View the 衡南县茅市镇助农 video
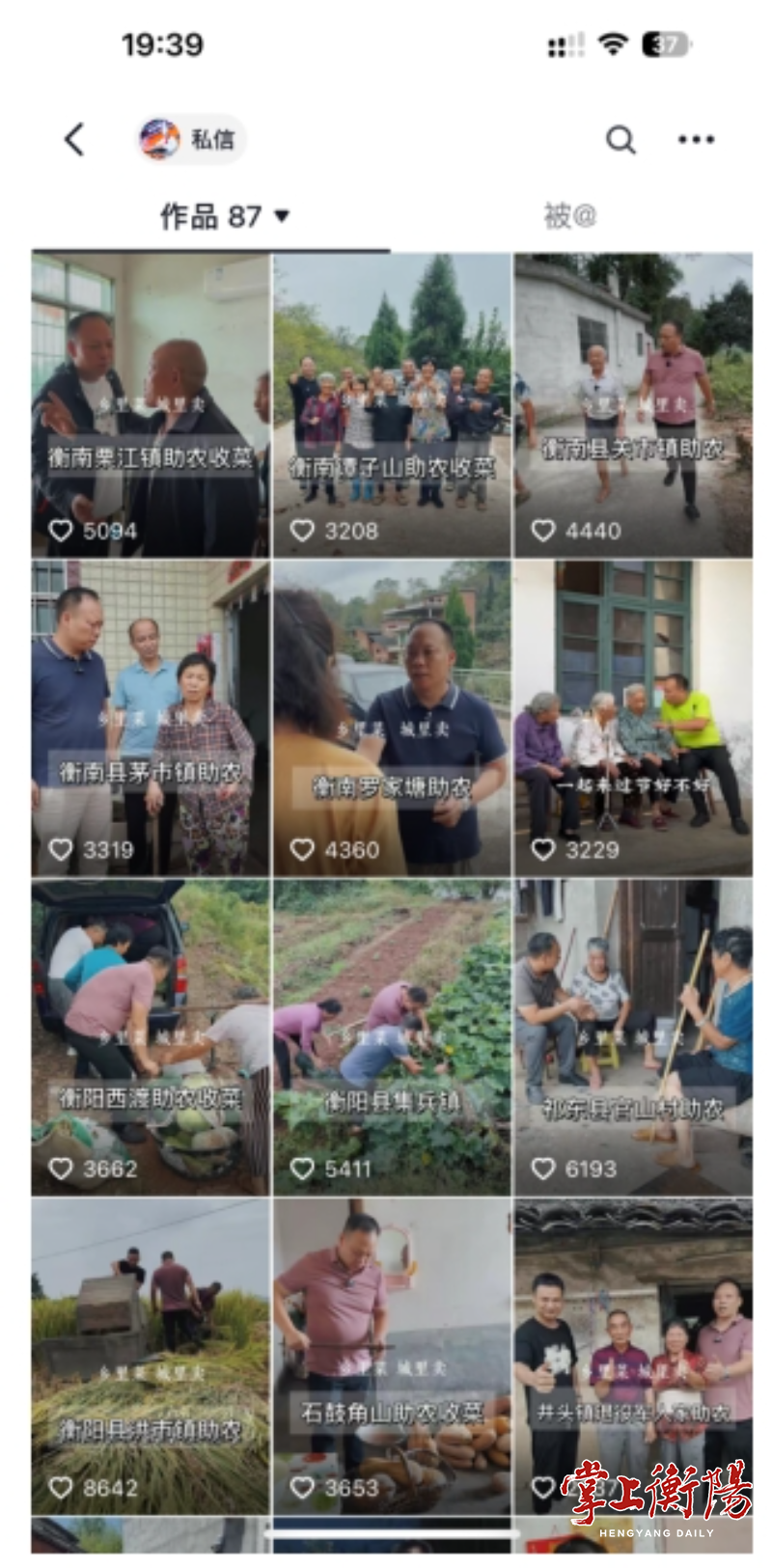 [x=151, y=719]
